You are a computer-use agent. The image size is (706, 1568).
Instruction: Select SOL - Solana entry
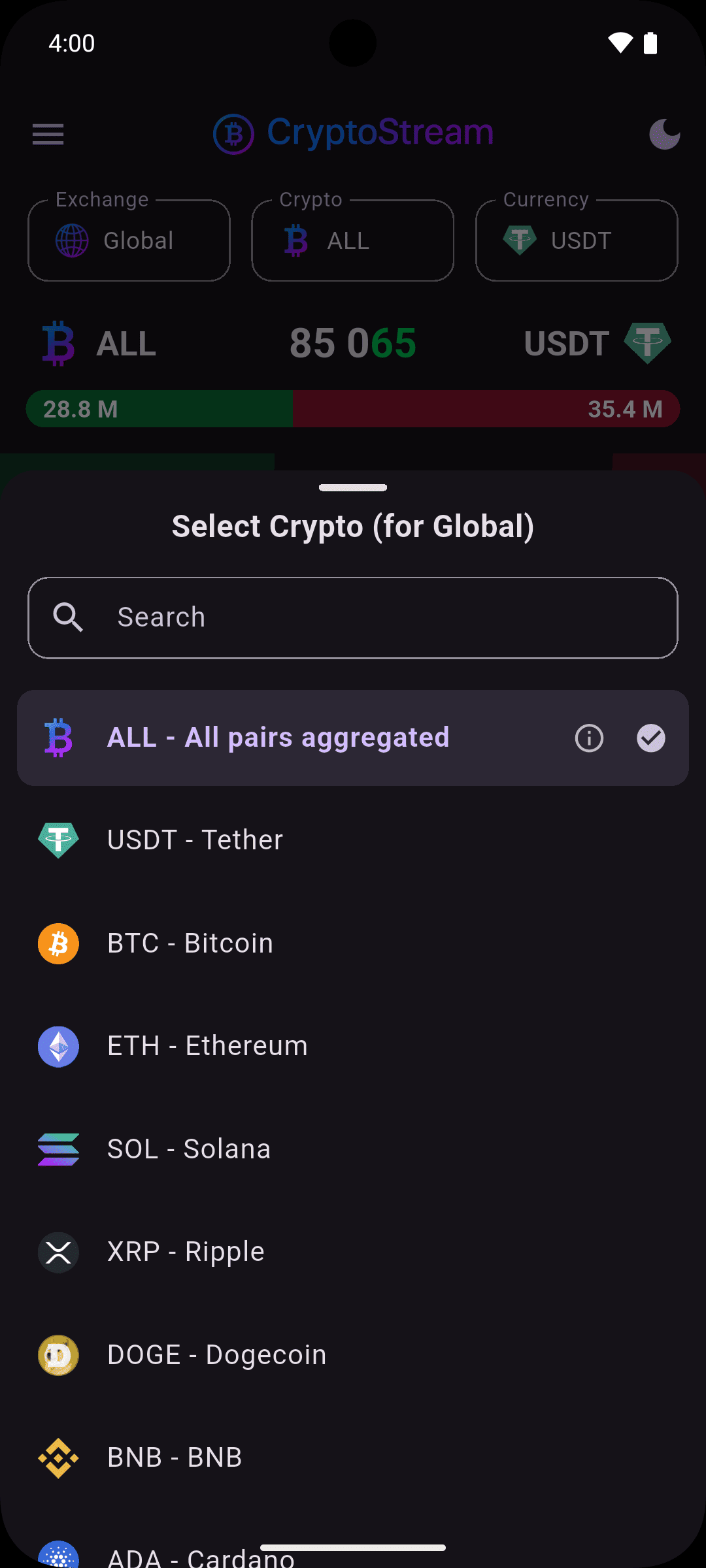coord(189,1149)
